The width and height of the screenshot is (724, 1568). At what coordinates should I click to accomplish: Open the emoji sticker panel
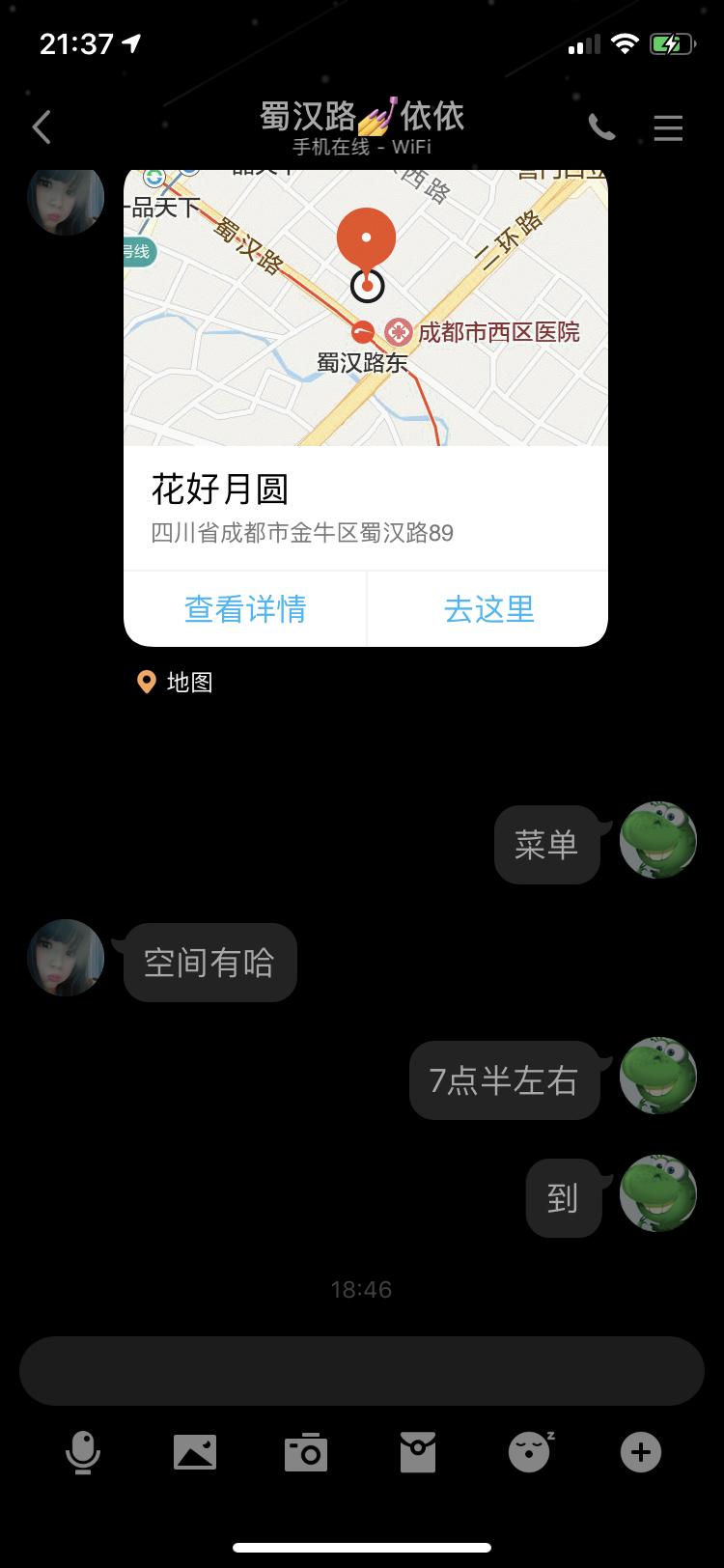[x=530, y=1452]
